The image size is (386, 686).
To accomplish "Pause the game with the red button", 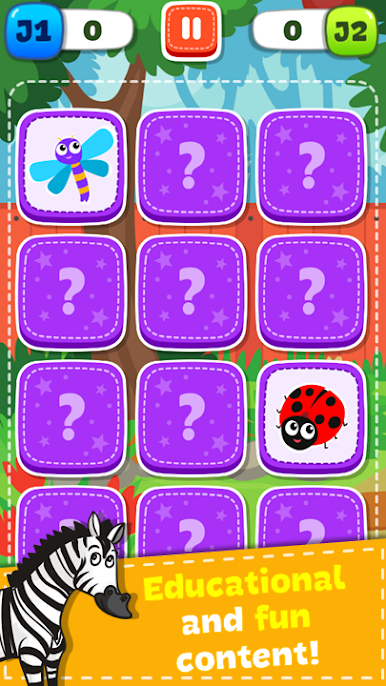I will point(191,31).
